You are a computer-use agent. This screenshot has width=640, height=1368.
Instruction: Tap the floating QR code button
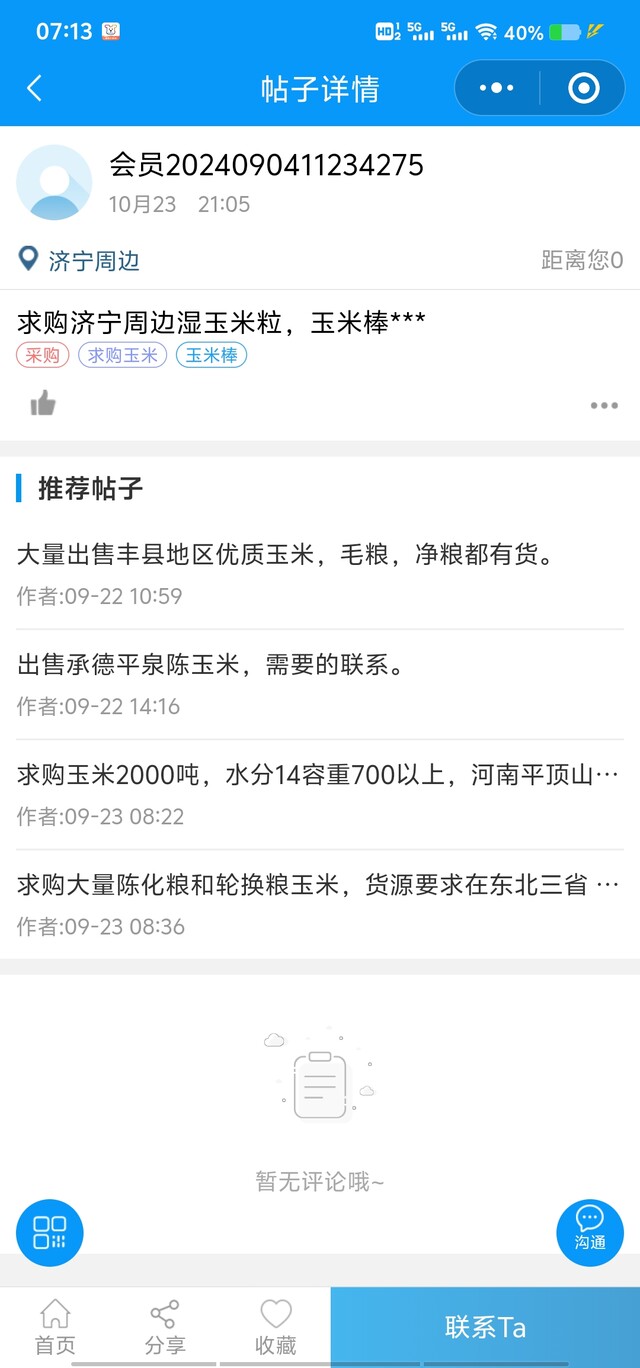50,1232
